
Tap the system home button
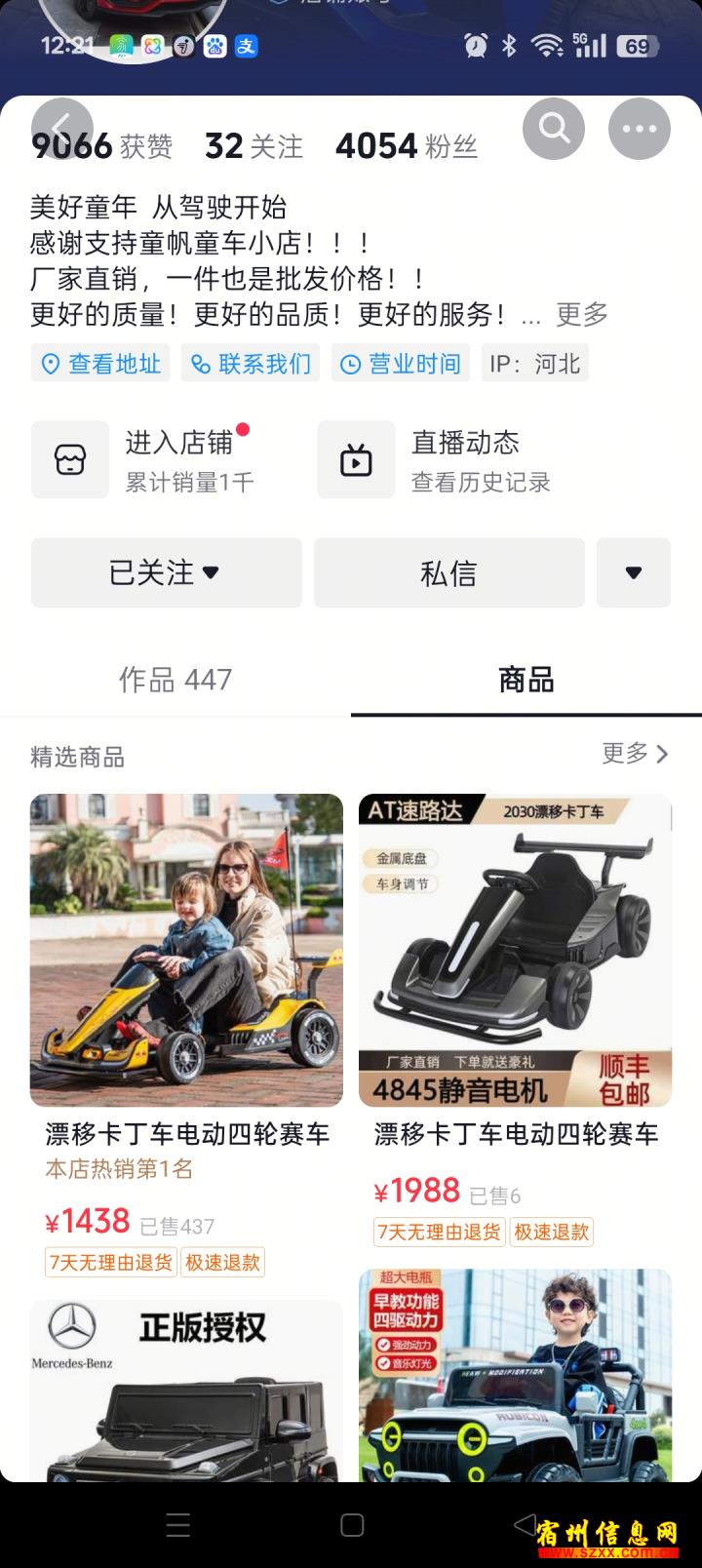(x=352, y=1525)
